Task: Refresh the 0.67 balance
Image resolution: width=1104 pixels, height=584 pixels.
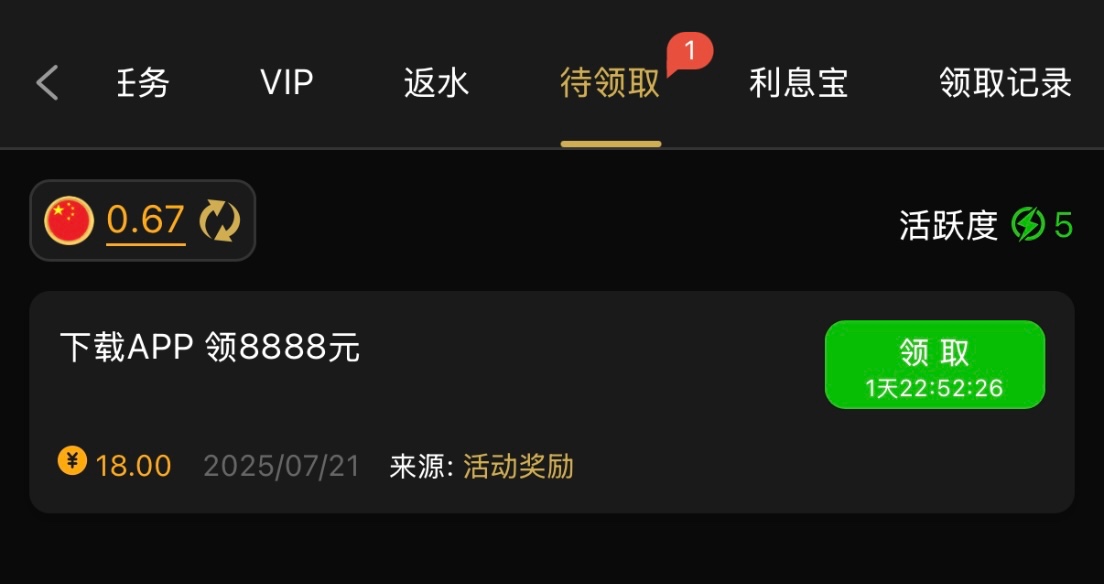Action: pos(220,221)
